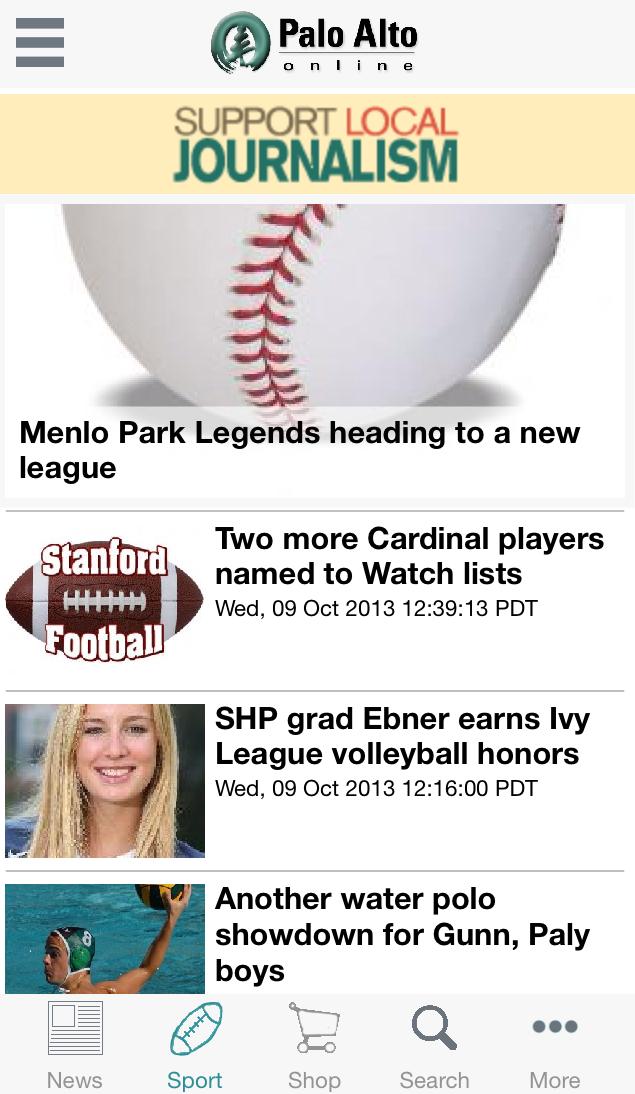Select the Sport tab
This screenshot has width=635, height=1094.
[x=195, y=1046]
